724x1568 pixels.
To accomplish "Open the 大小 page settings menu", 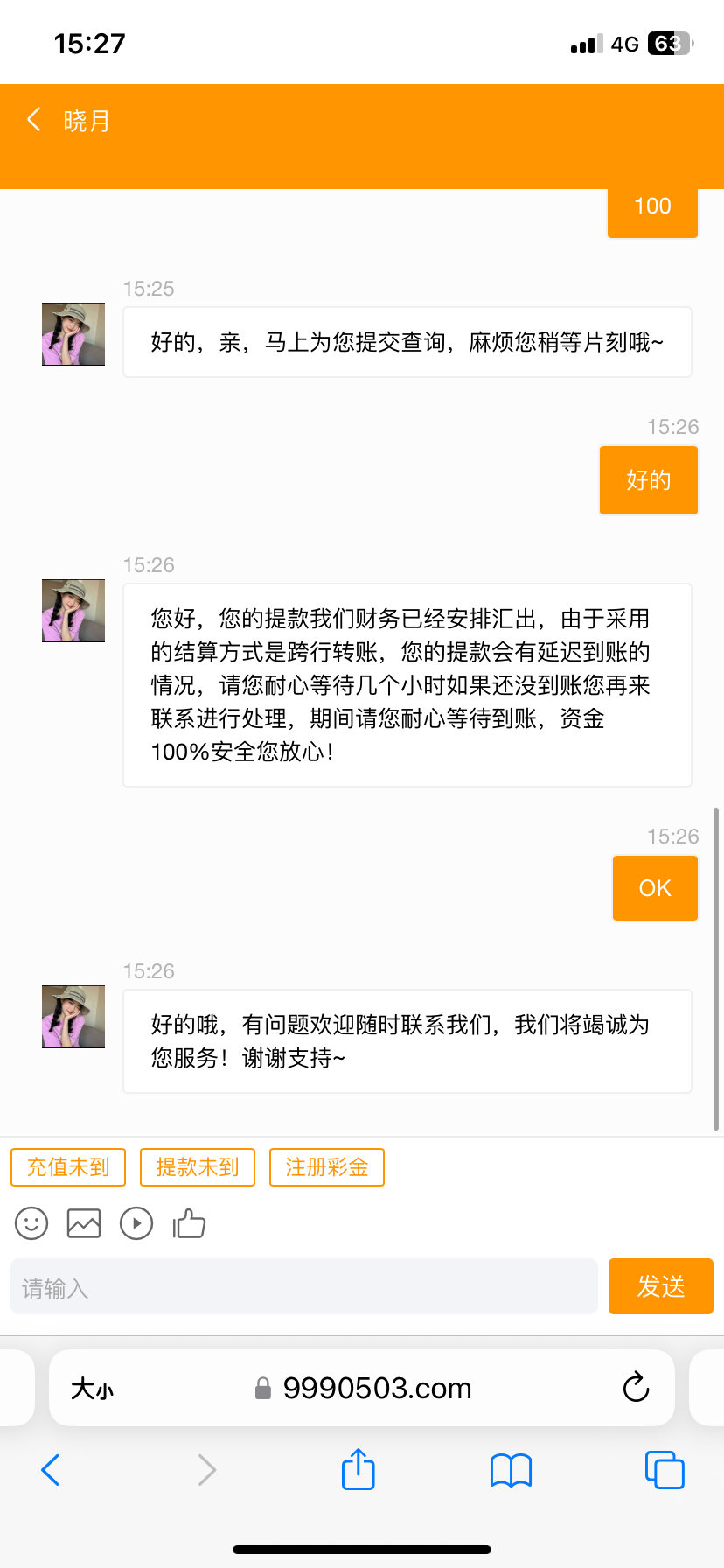I will 93,1389.
